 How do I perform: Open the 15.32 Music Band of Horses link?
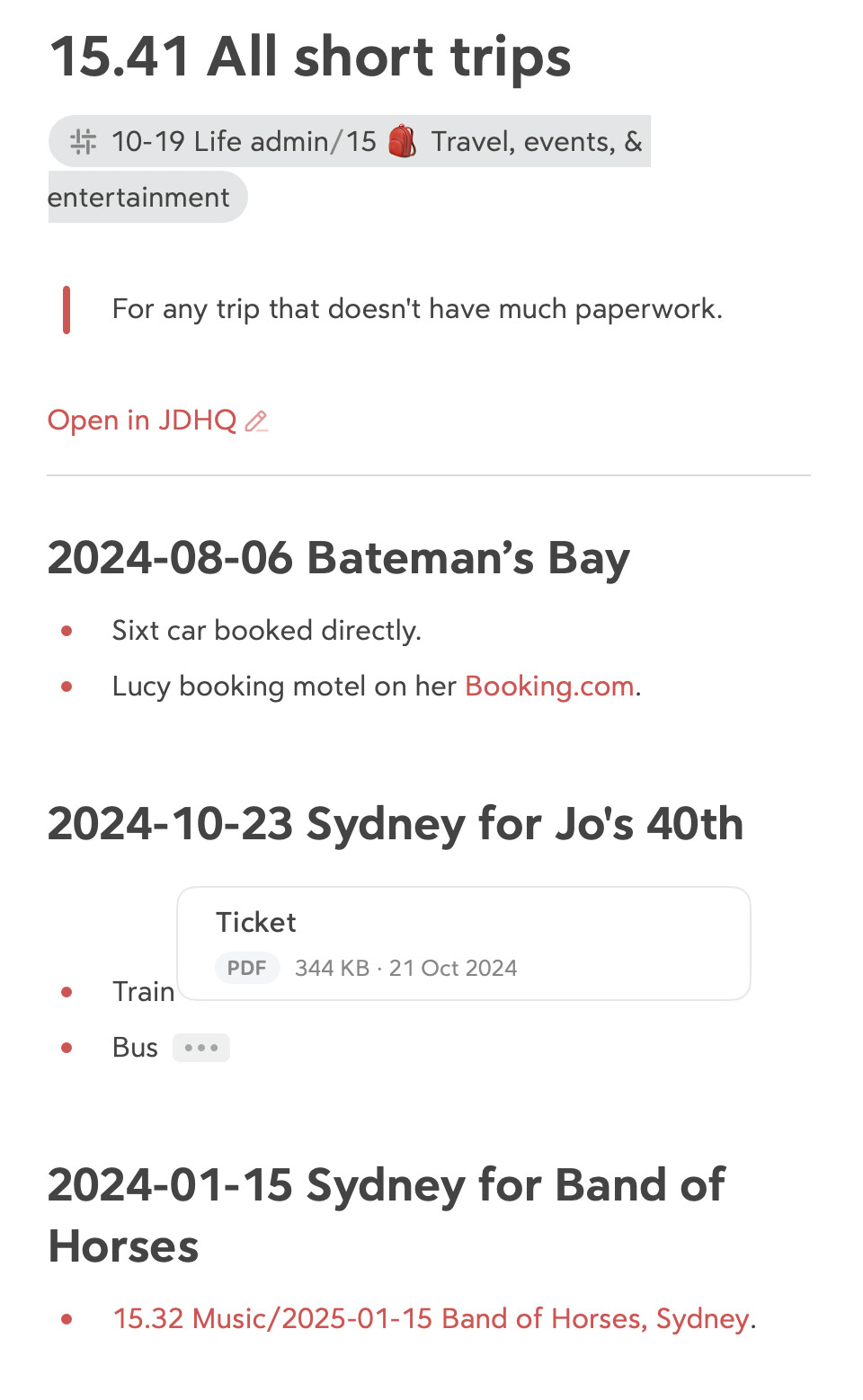pyautogui.click(x=431, y=1318)
